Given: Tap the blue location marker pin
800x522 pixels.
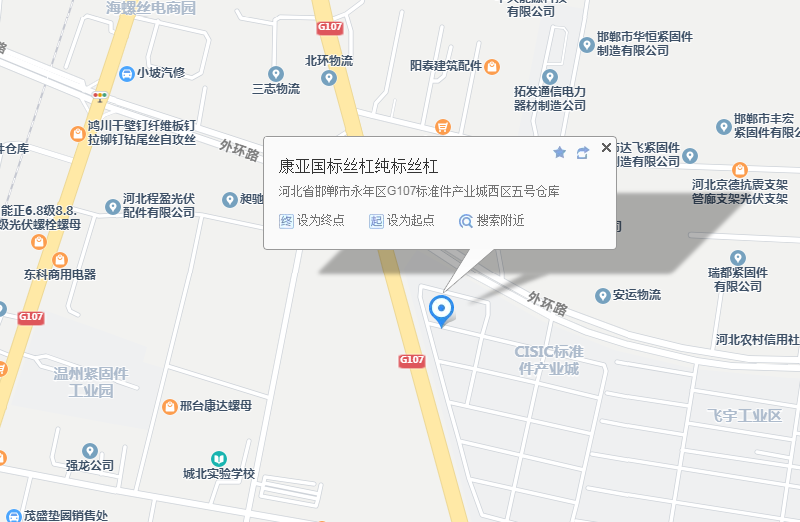Looking at the screenshot, I should (441, 309).
